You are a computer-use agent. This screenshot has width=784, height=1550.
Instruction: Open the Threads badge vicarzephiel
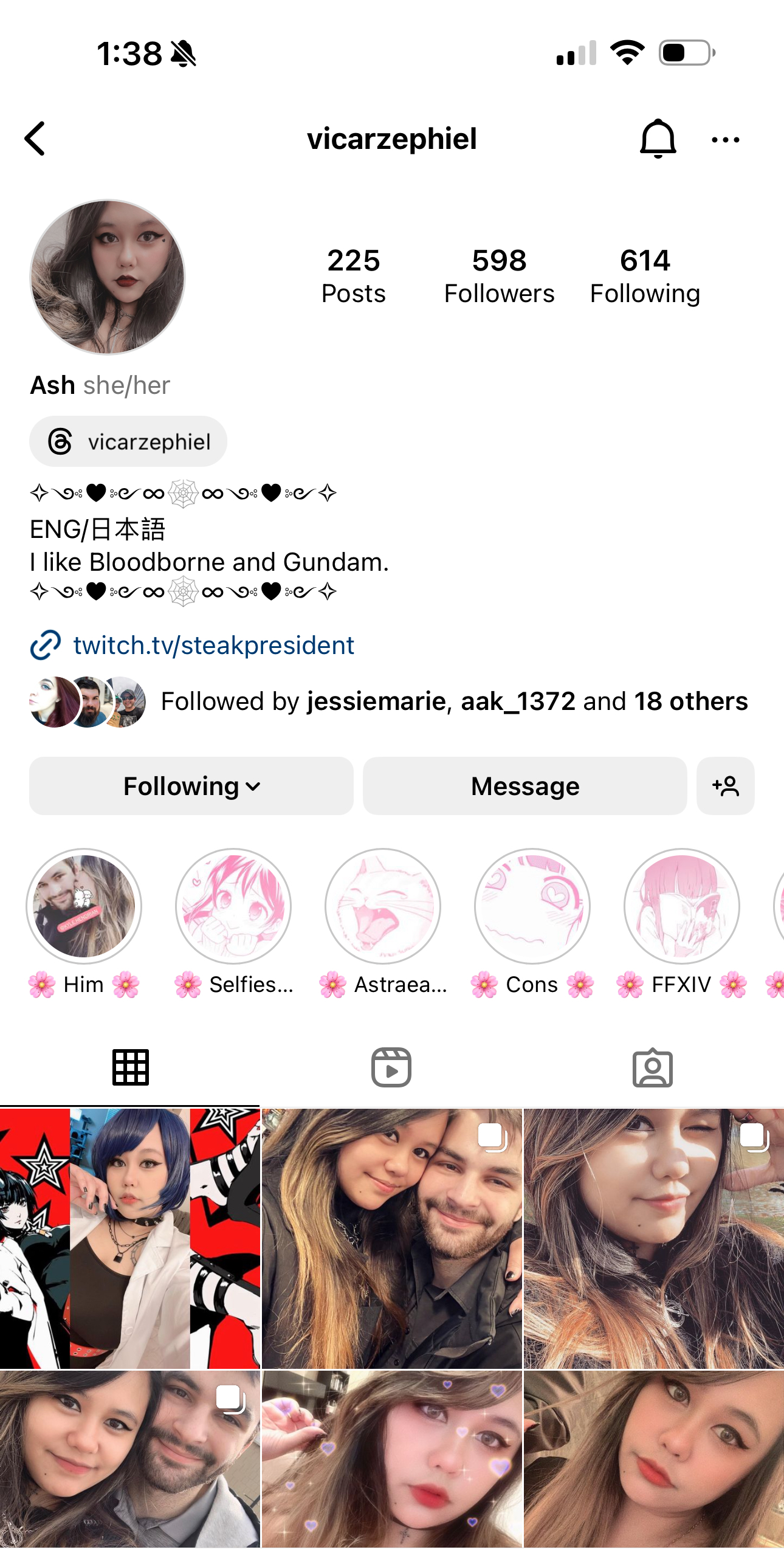[128, 441]
